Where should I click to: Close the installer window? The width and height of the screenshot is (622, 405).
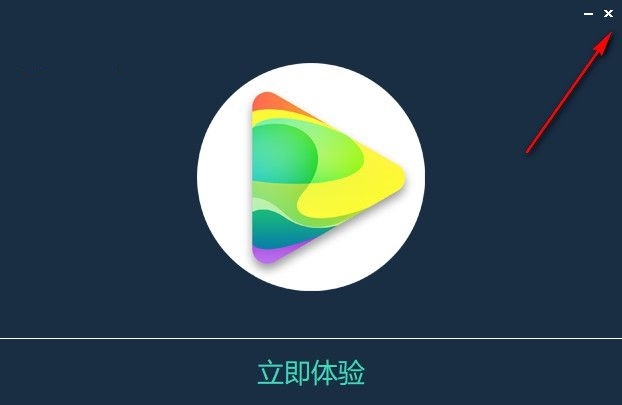point(608,13)
